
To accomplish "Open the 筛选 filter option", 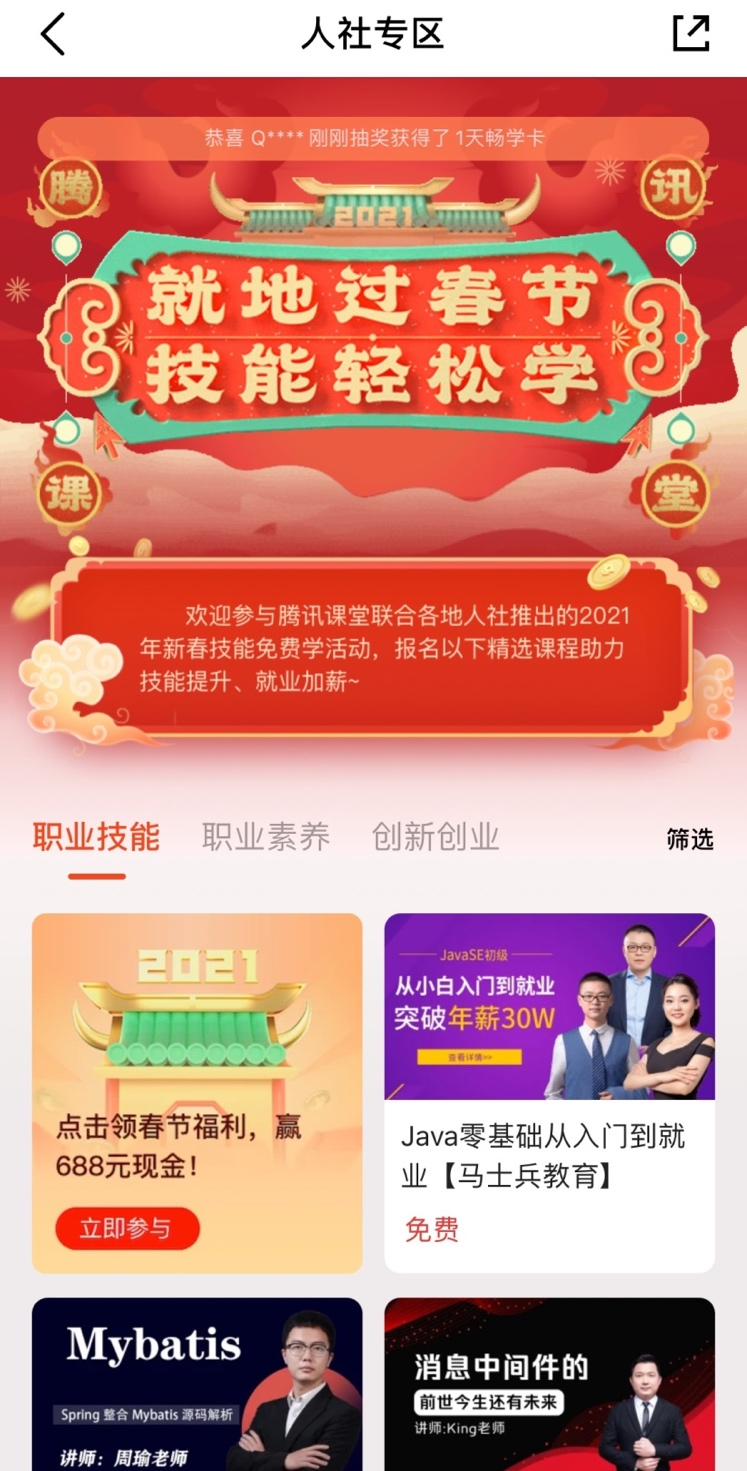I will point(690,839).
